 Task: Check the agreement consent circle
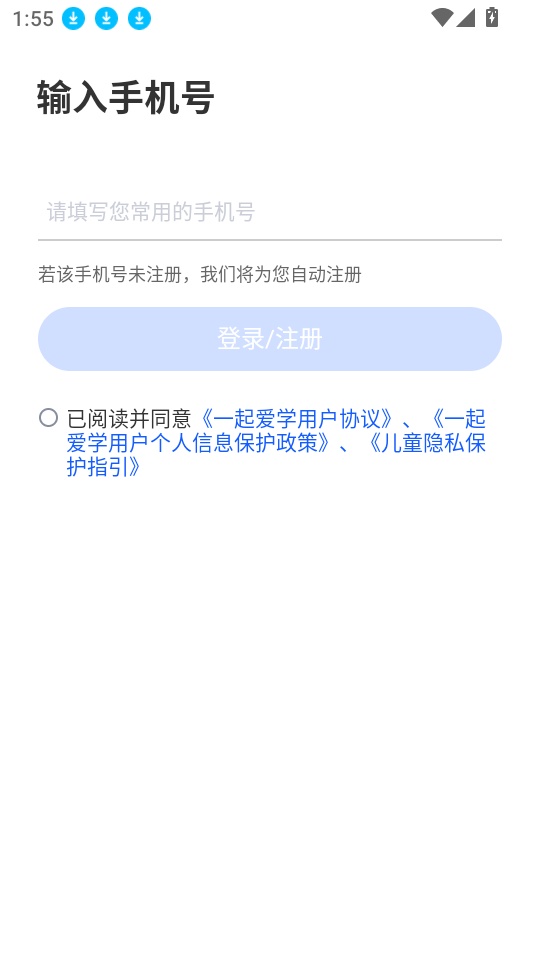[x=48, y=418]
